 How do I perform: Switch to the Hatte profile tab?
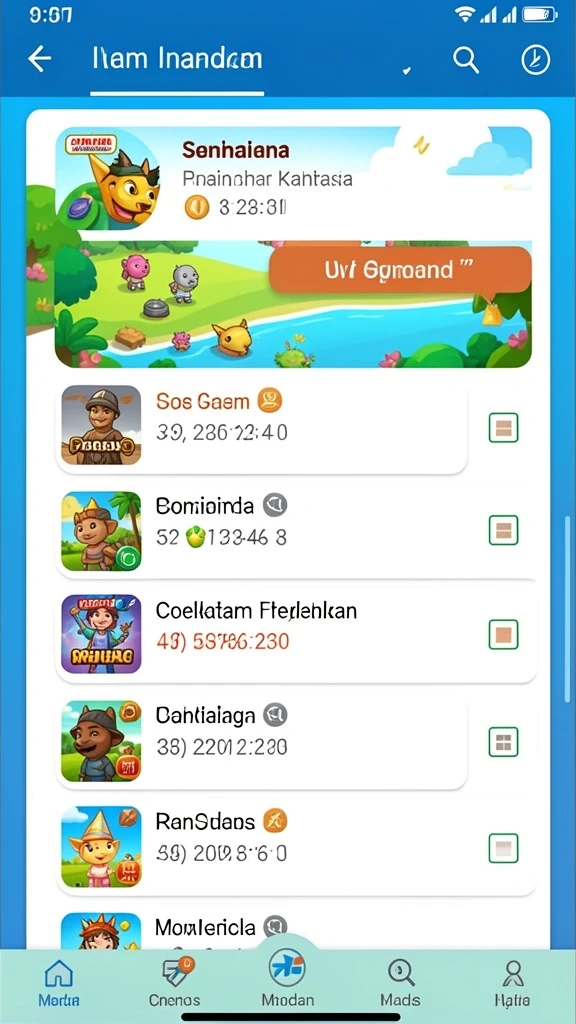point(513,983)
